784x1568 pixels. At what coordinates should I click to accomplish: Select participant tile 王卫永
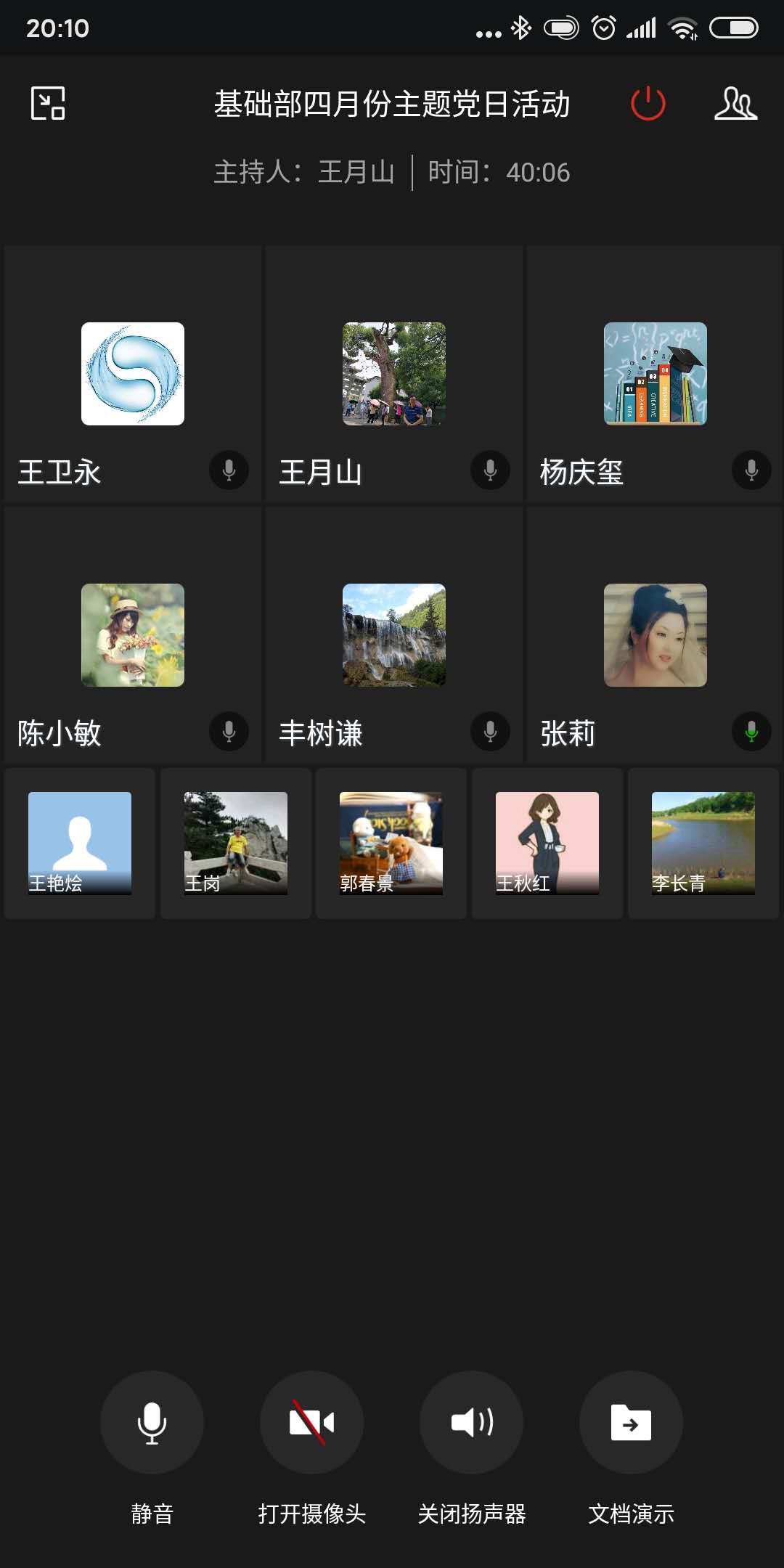coord(133,374)
